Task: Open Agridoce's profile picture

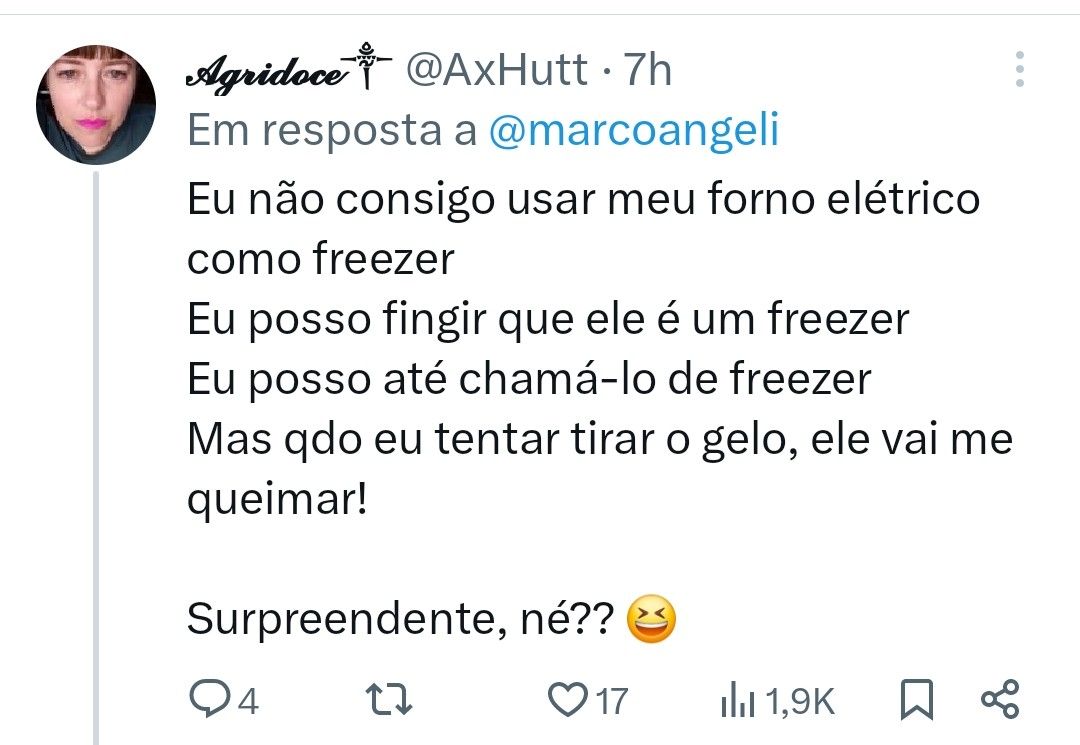Action: [x=96, y=105]
